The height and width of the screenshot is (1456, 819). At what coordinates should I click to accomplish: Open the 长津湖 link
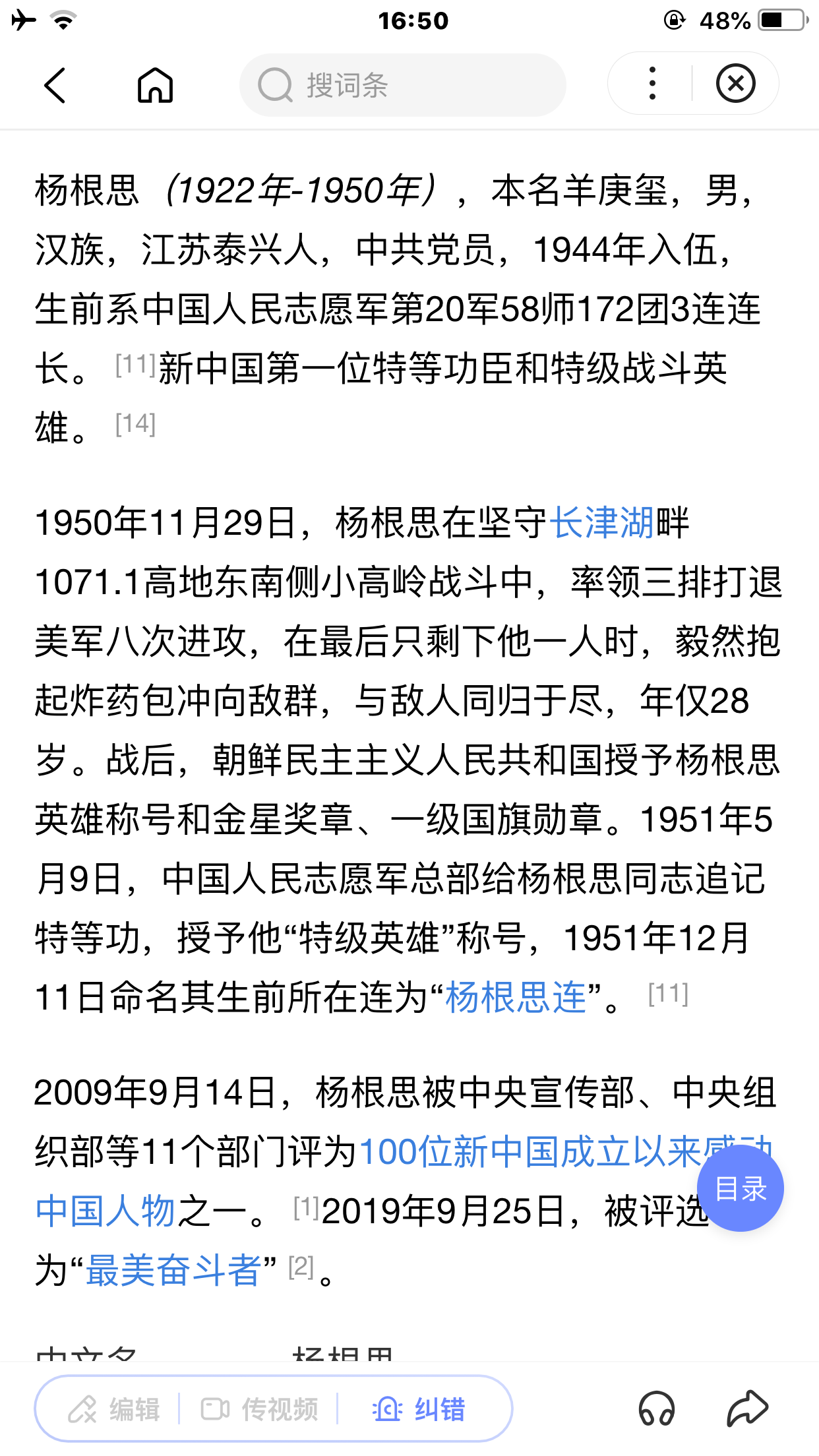[x=601, y=523]
